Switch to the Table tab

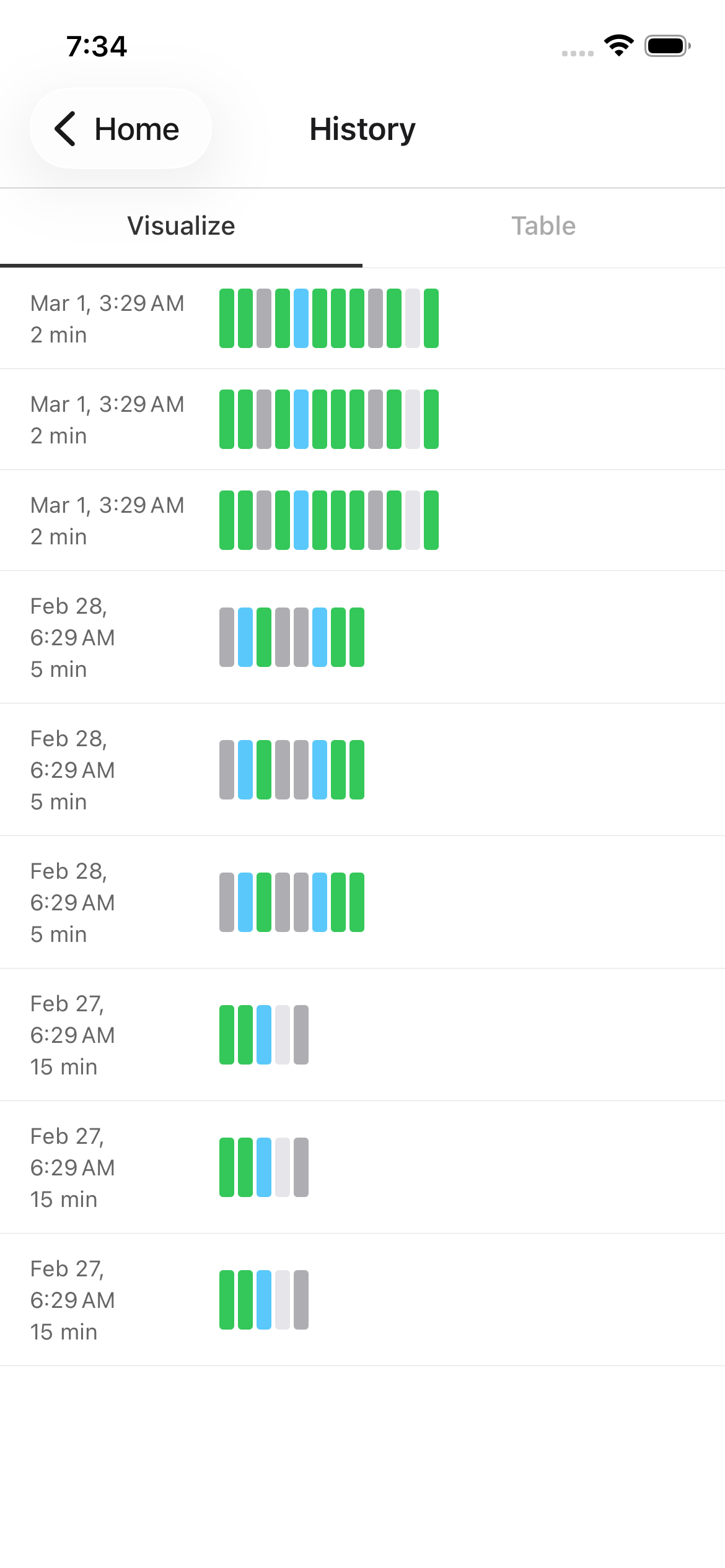(x=543, y=225)
